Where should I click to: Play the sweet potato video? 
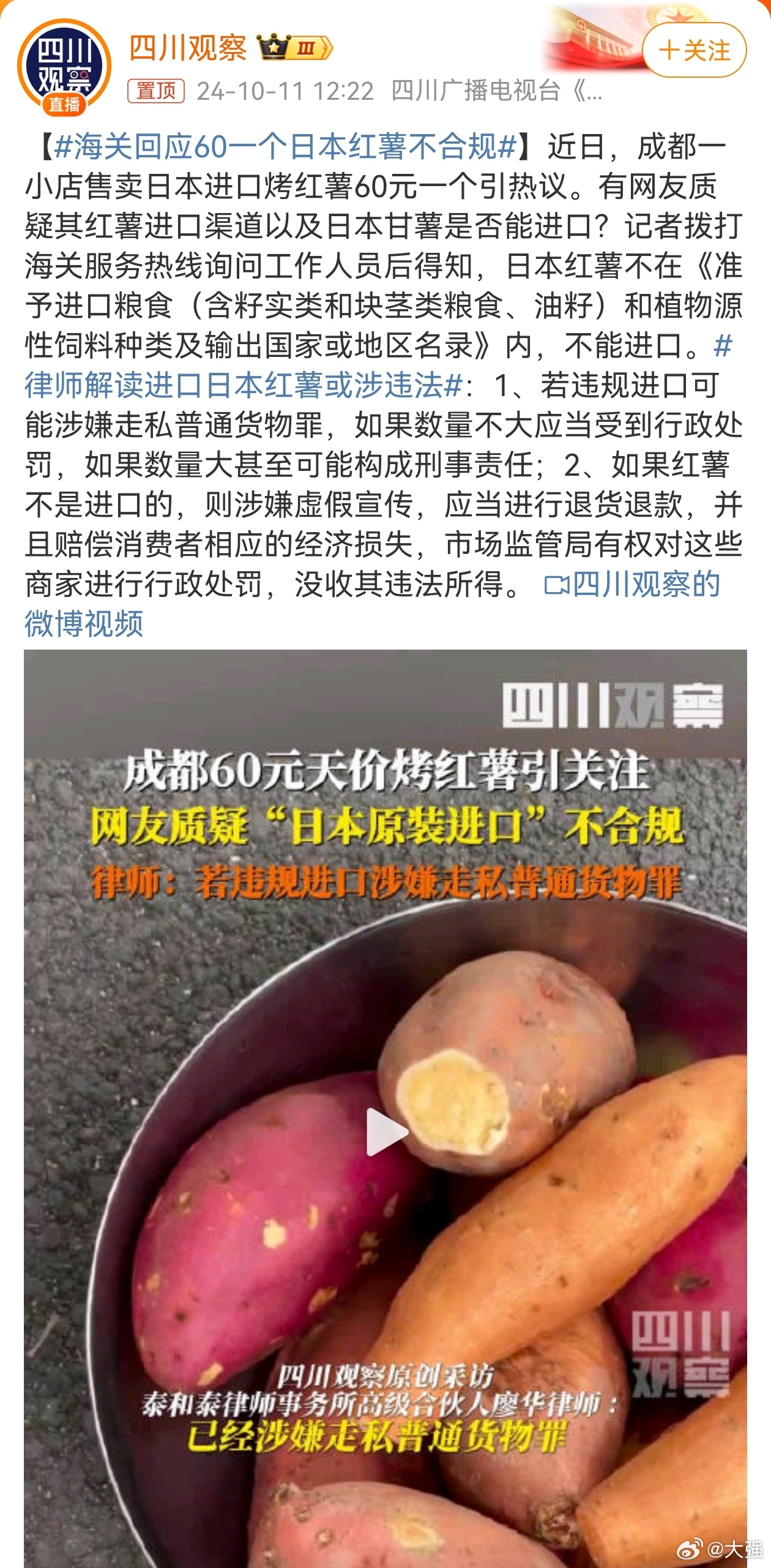point(387,1132)
